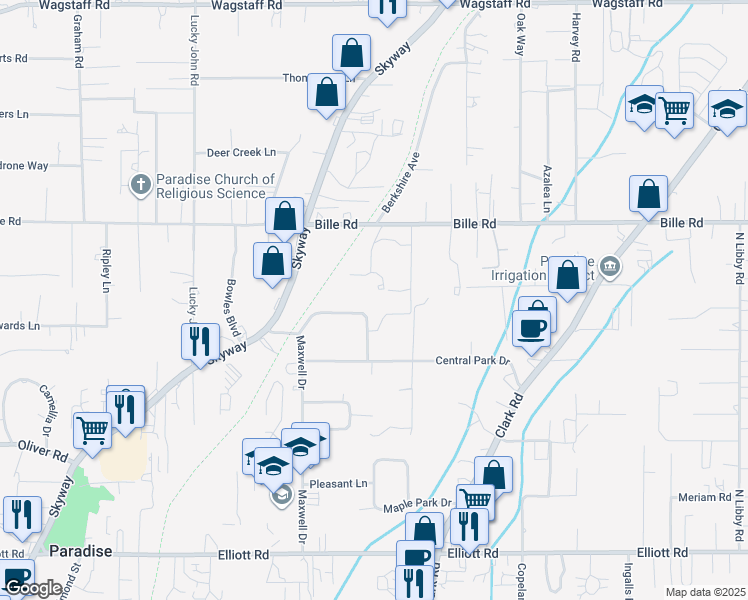The image size is (748, 600).
Task: Open the shopping marker at Bille Rd and Skyway
Action: click(285, 215)
